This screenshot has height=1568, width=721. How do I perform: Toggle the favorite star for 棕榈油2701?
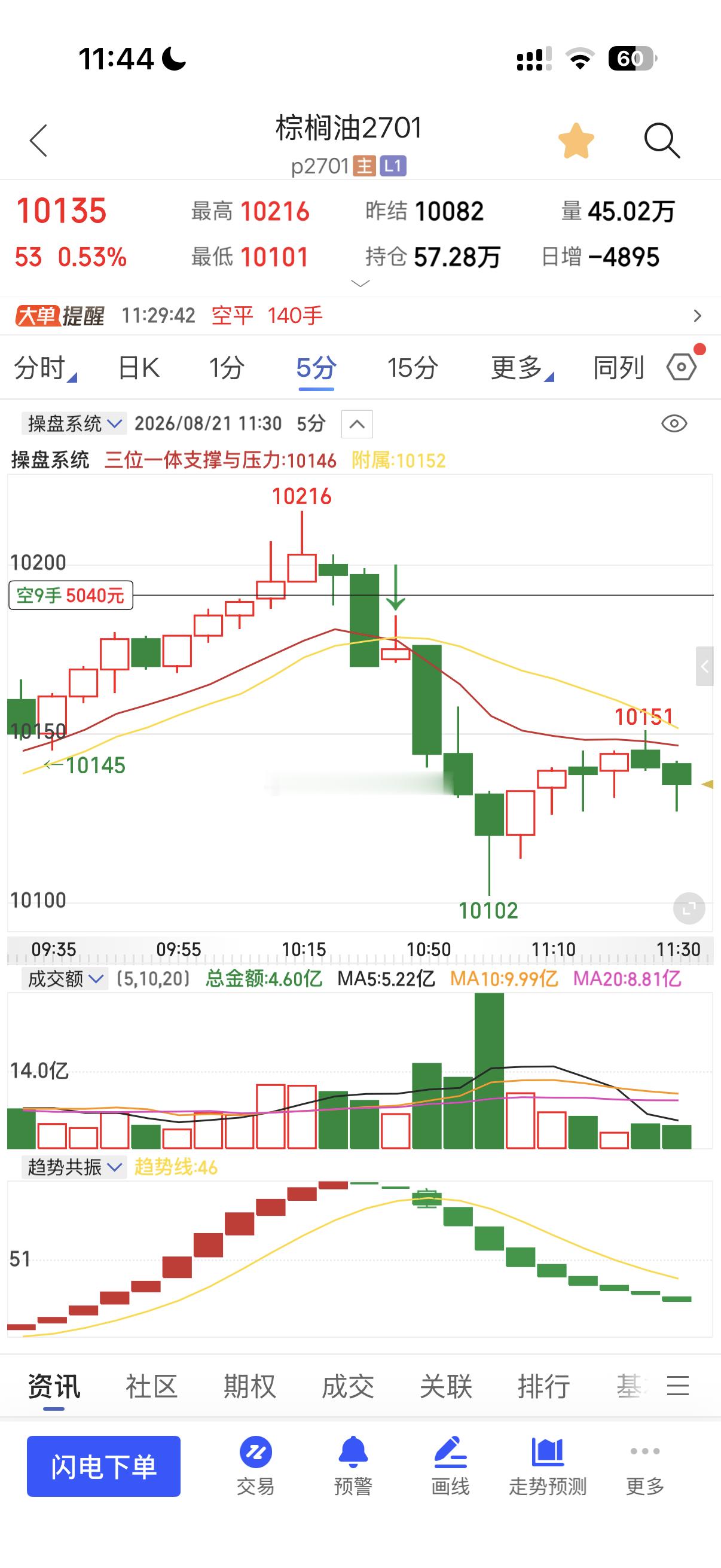pos(576,141)
